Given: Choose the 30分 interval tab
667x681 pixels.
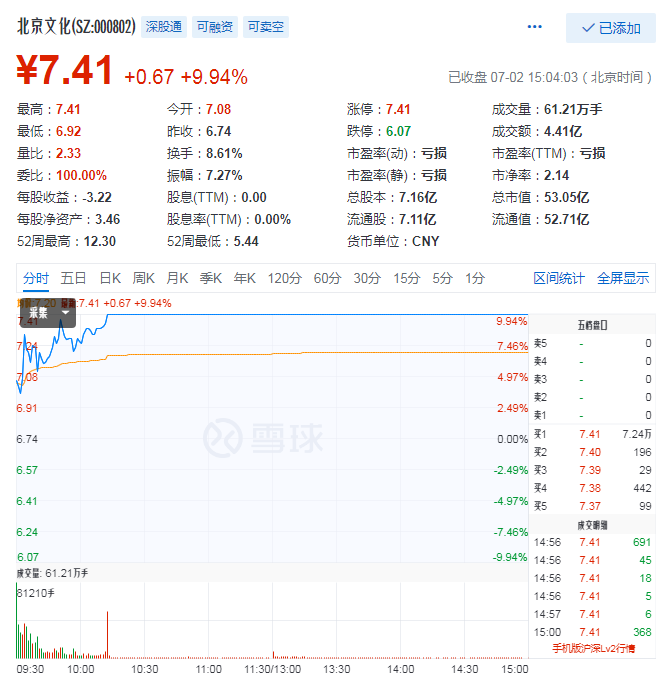Looking at the screenshot, I should 367,278.
